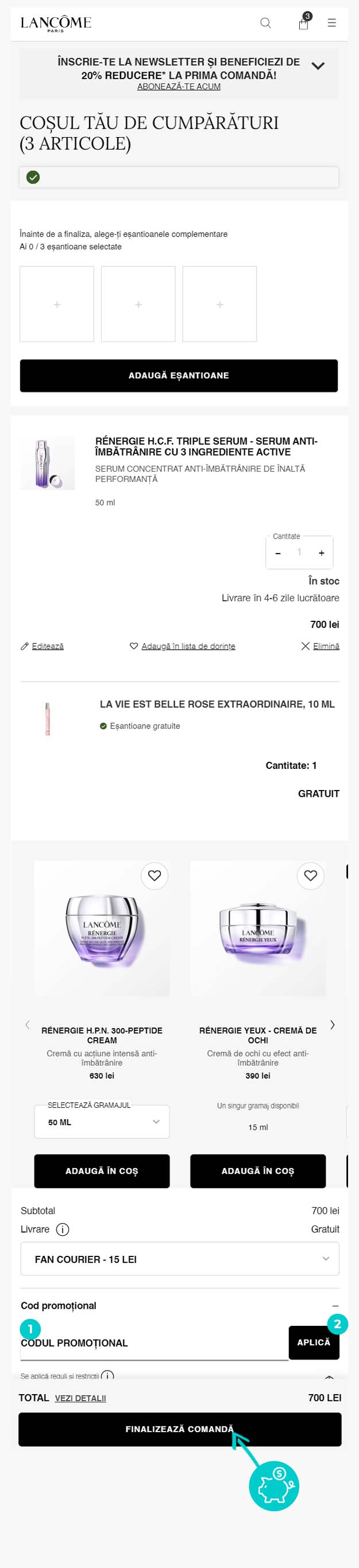The width and height of the screenshot is (359, 1568).
Task: Open the Fan Courier delivery dropdown
Action: [x=180, y=1259]
